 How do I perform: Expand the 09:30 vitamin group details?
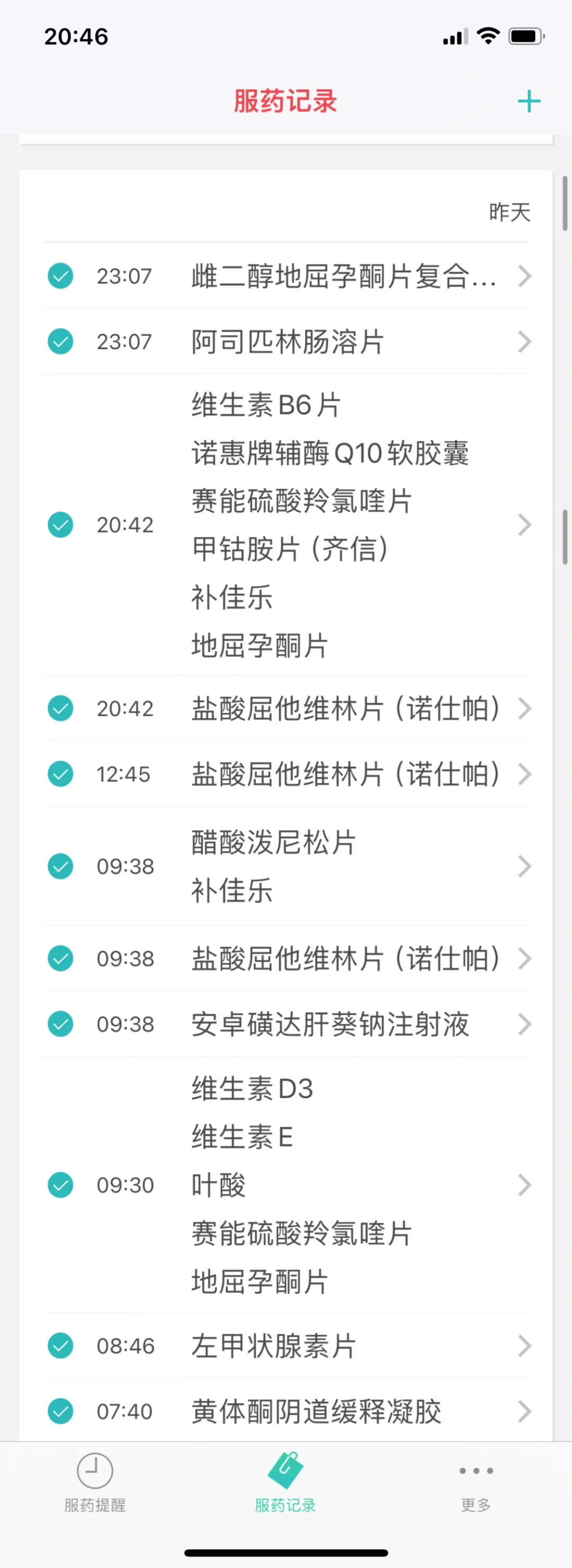[524, 1184]
